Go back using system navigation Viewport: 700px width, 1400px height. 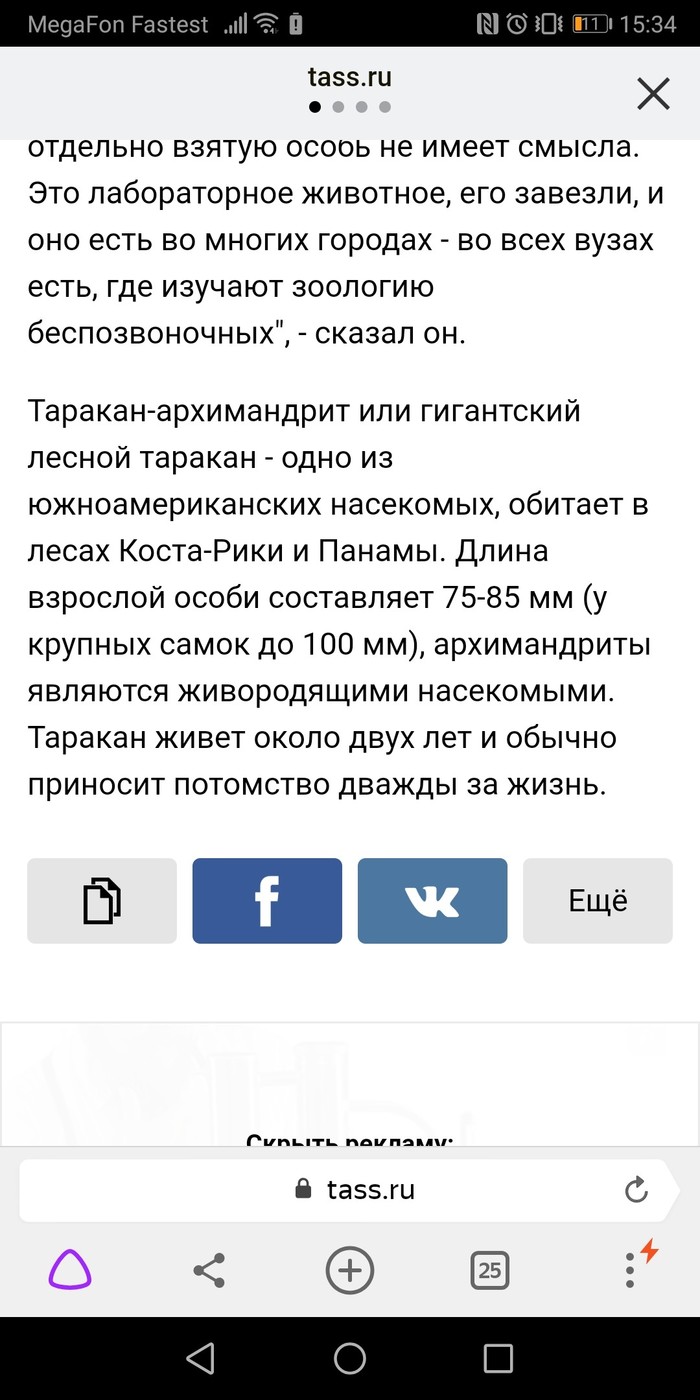(201, 1357)
